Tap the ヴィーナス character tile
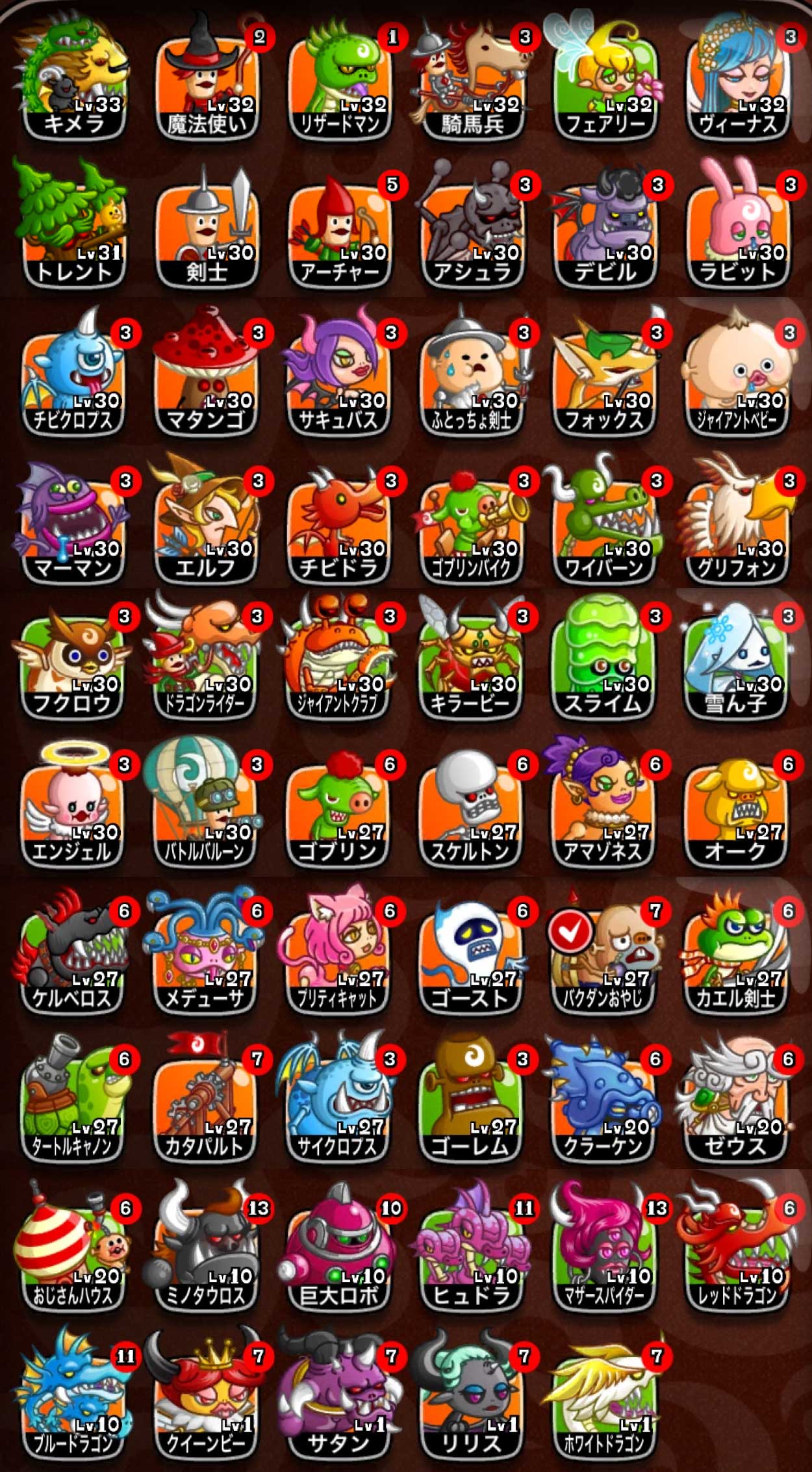Image resolution: width=812 pixels, height=1472 pixels. coord(737,84)
